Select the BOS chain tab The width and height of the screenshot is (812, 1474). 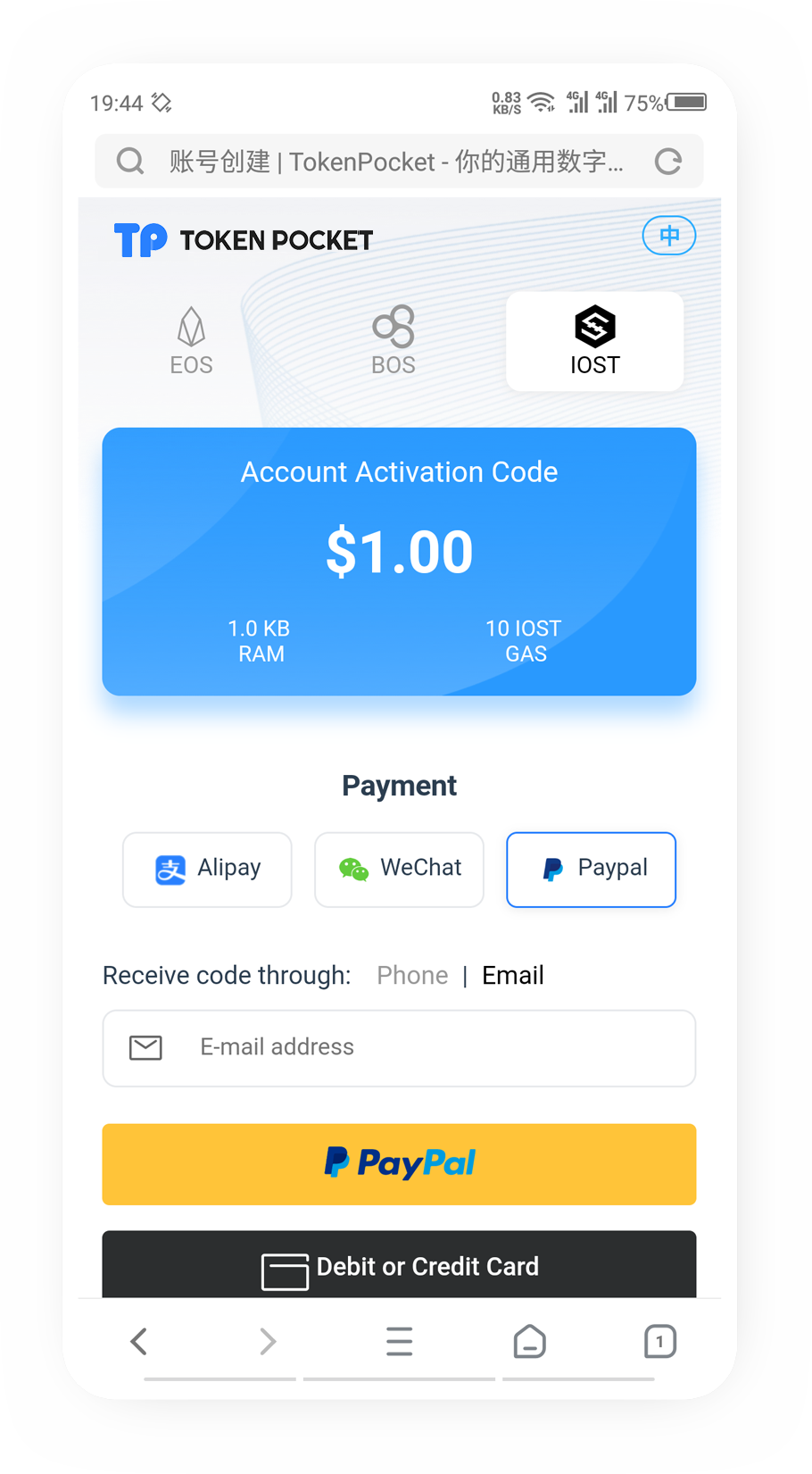[x=394, y=341]
